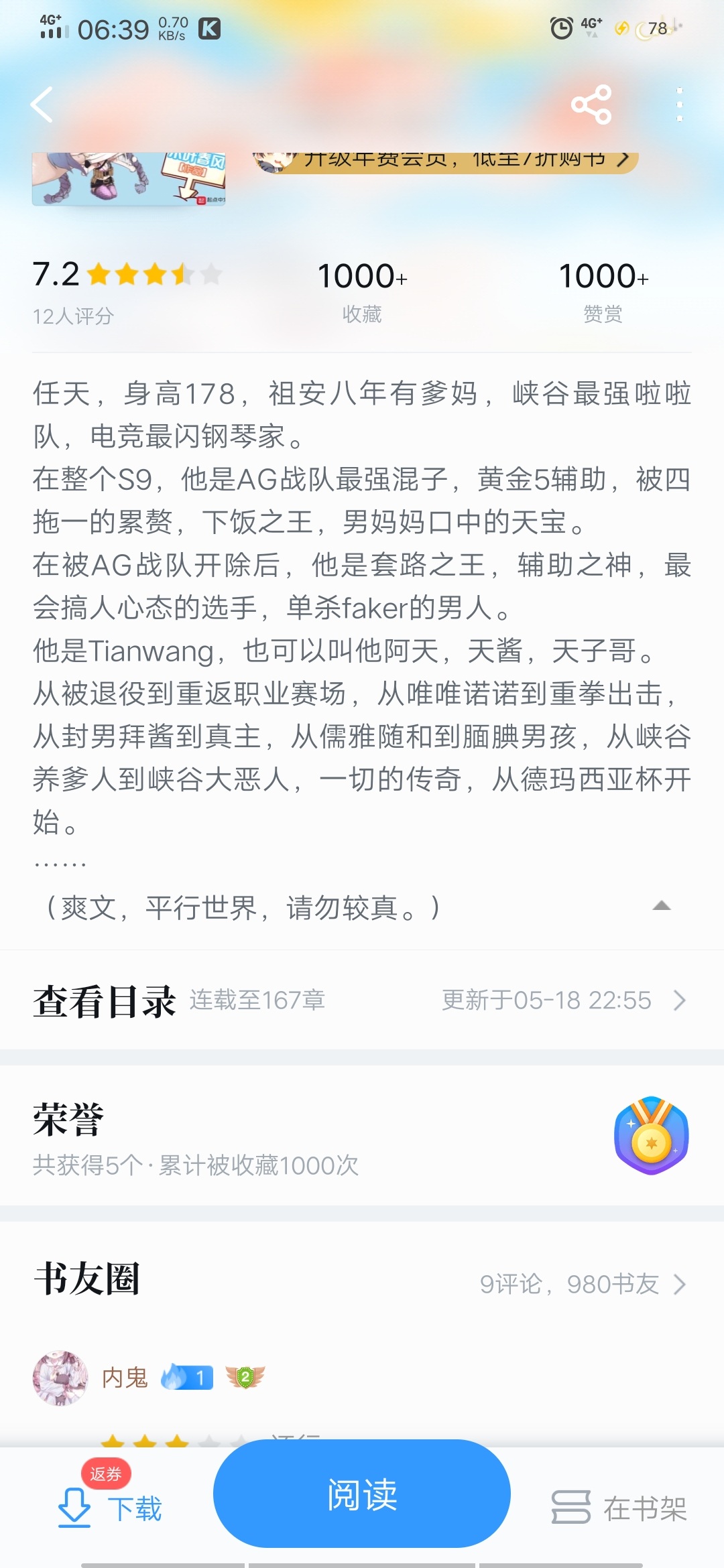
Task: Open the annual membership upgrade banner
Action: coord(445,161)
